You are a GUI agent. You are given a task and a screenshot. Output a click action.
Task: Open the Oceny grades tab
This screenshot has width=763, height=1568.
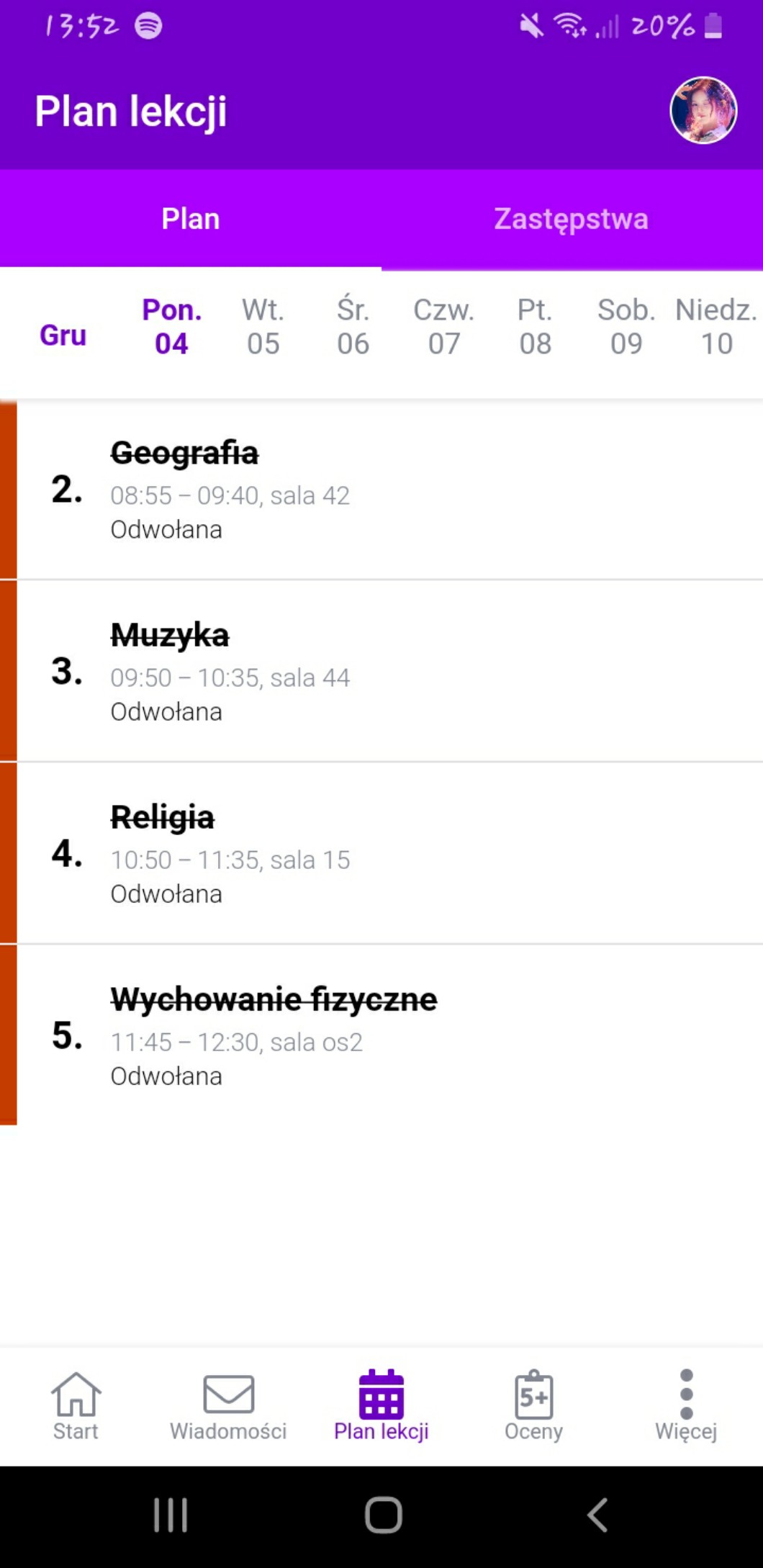click(533, 1405)
